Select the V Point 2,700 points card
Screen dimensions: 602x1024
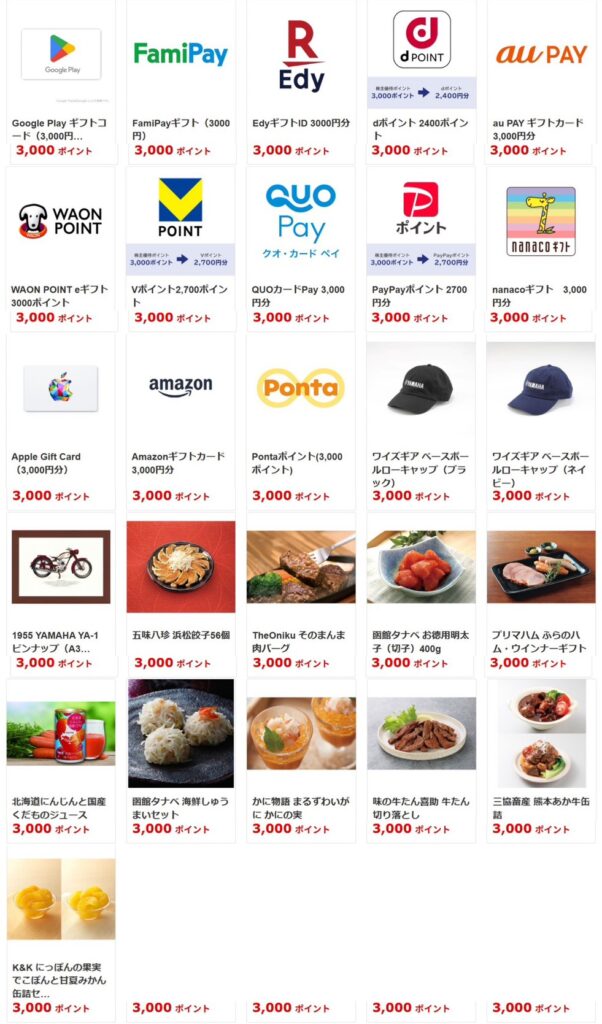coord(181,221)
